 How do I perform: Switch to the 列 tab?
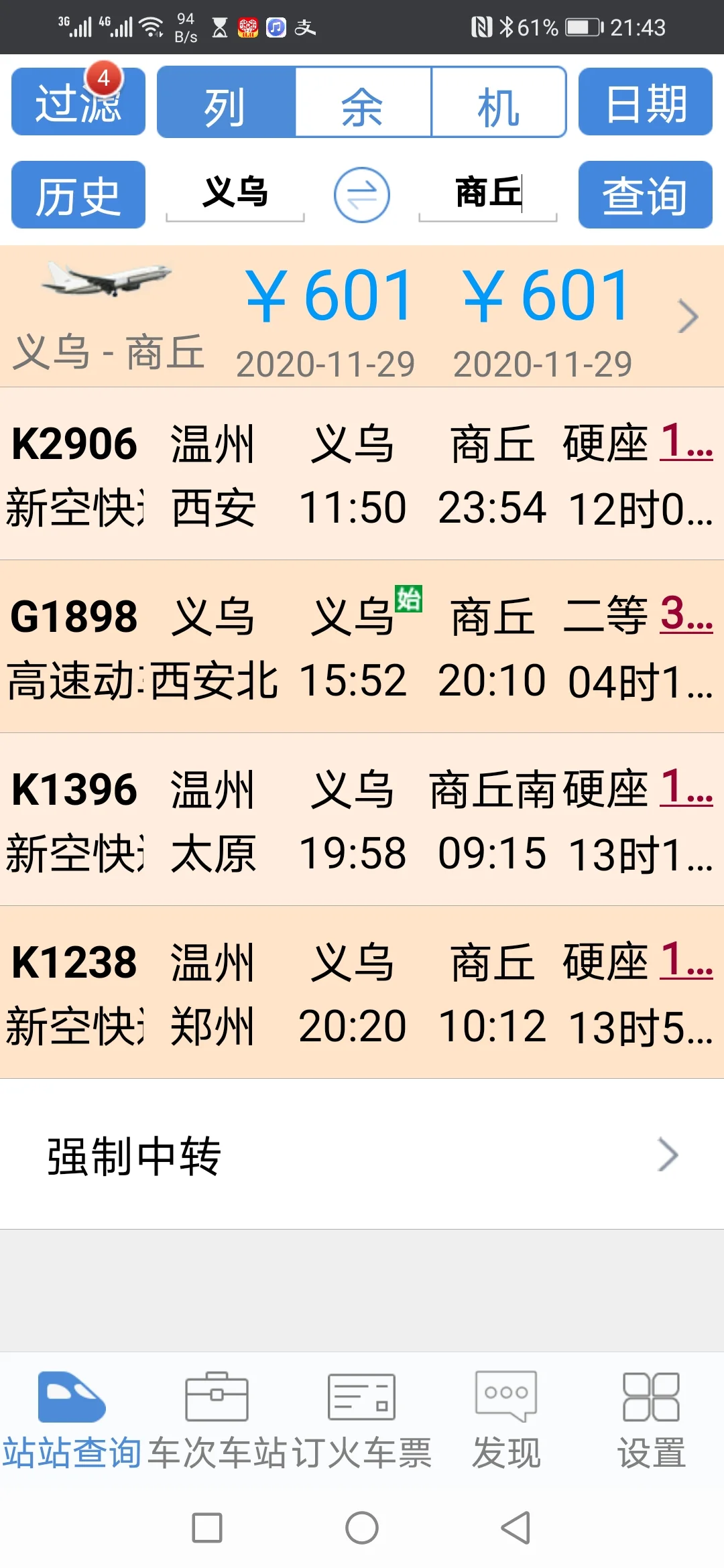[227, 102]
